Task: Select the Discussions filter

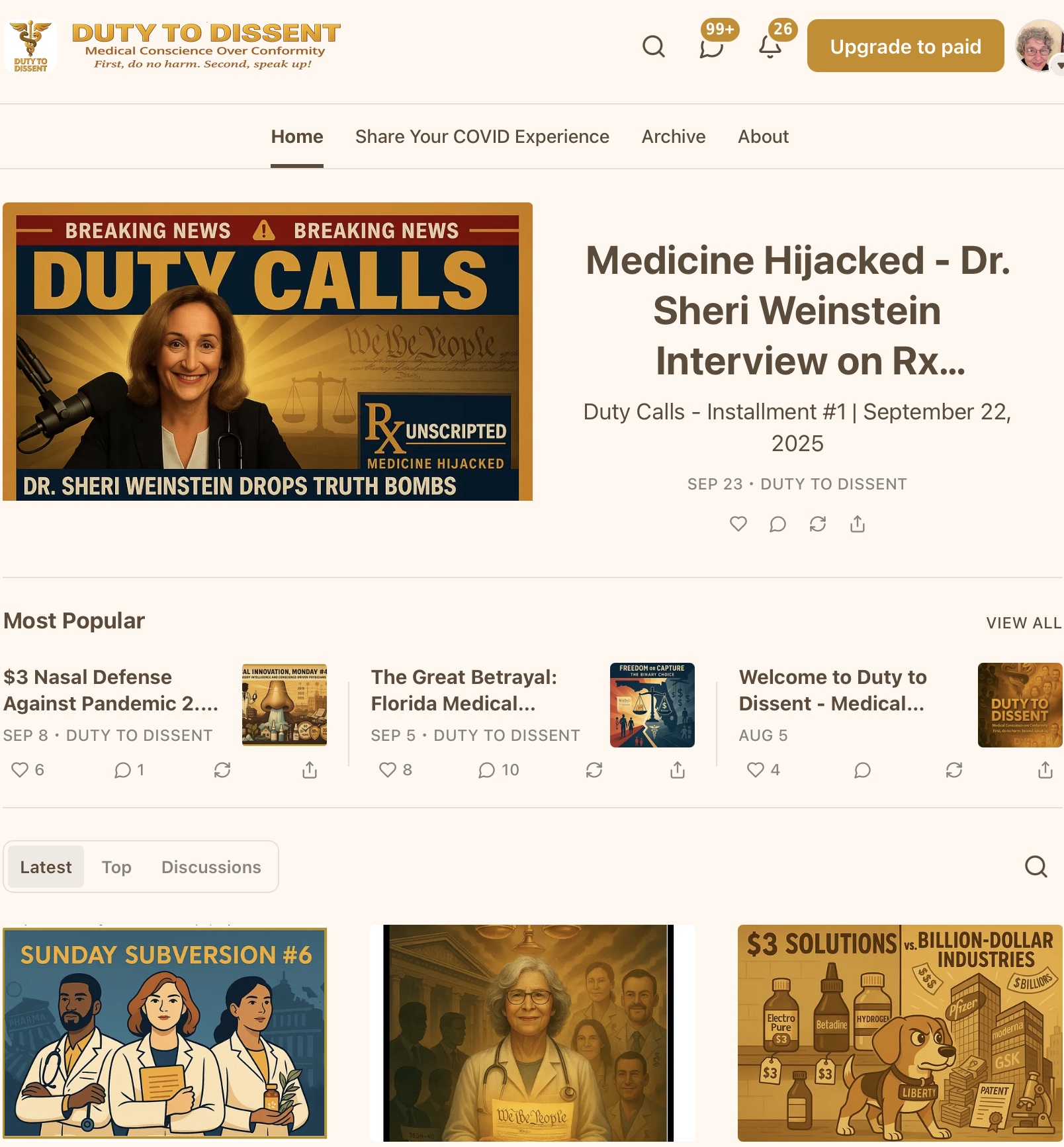Action: click(x=211, y=867)
